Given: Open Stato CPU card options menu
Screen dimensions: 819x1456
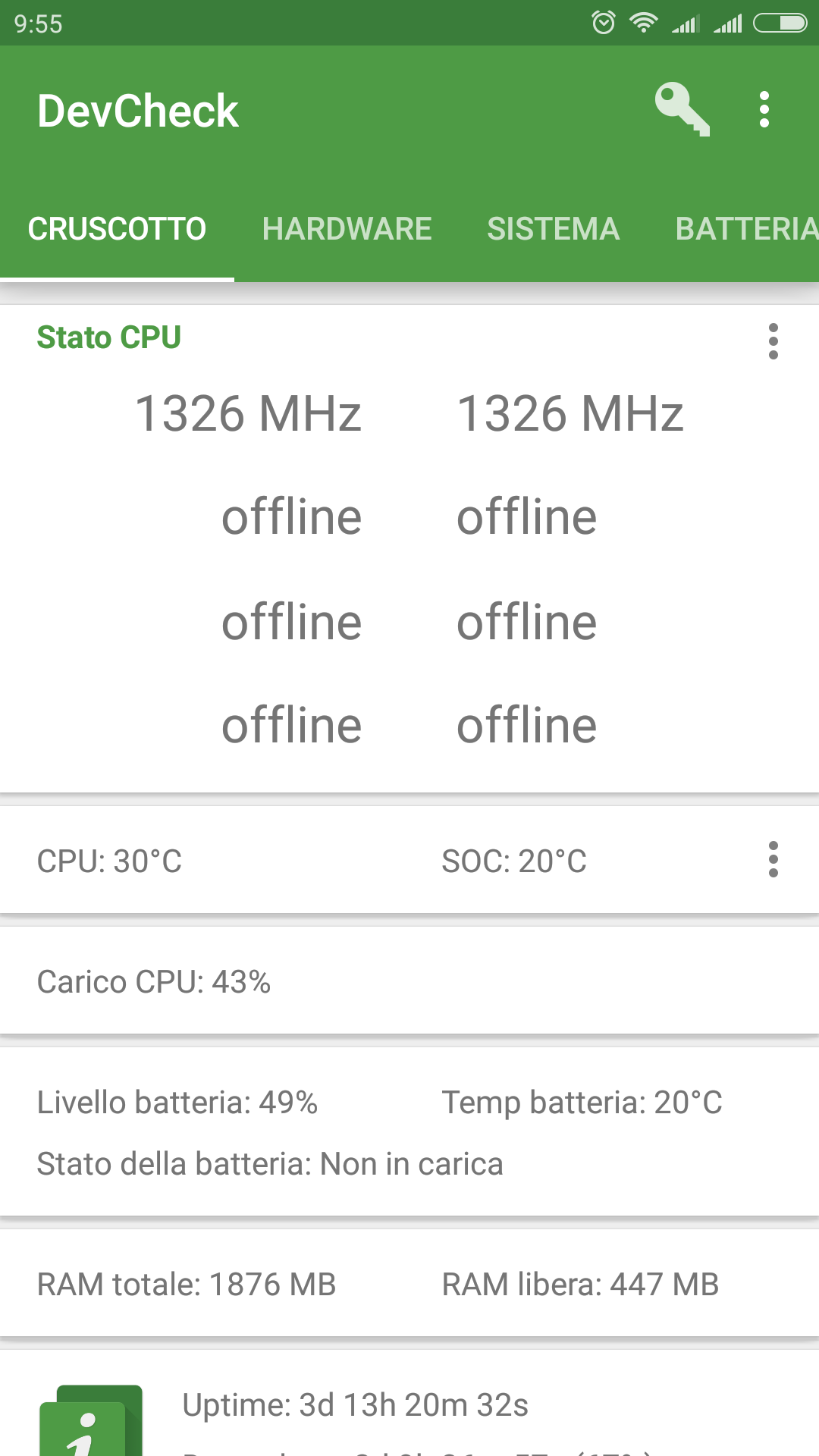Looking at the screenshot, I should (773, 341).
